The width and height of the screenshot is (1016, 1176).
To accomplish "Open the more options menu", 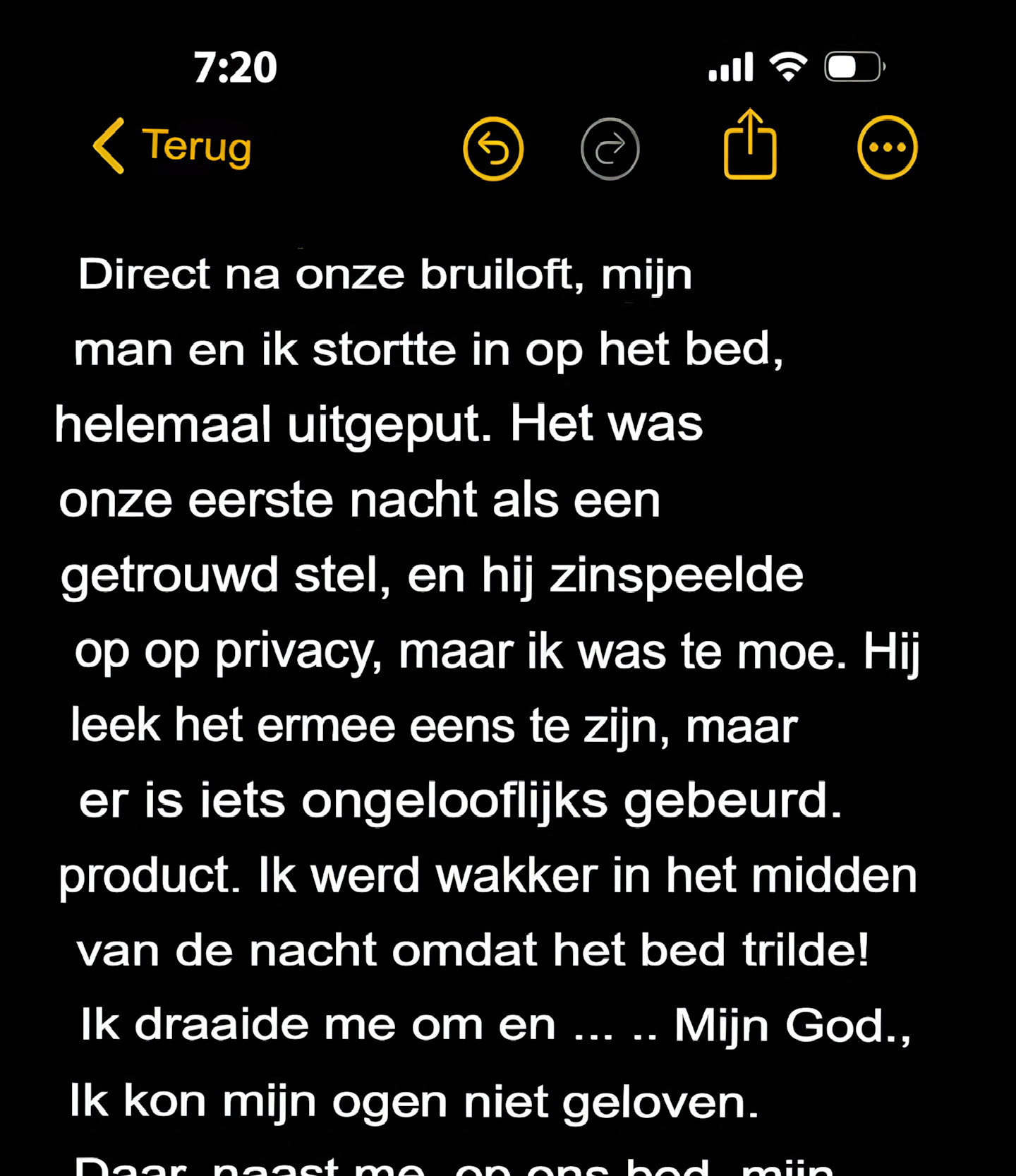I will point(887,148).
